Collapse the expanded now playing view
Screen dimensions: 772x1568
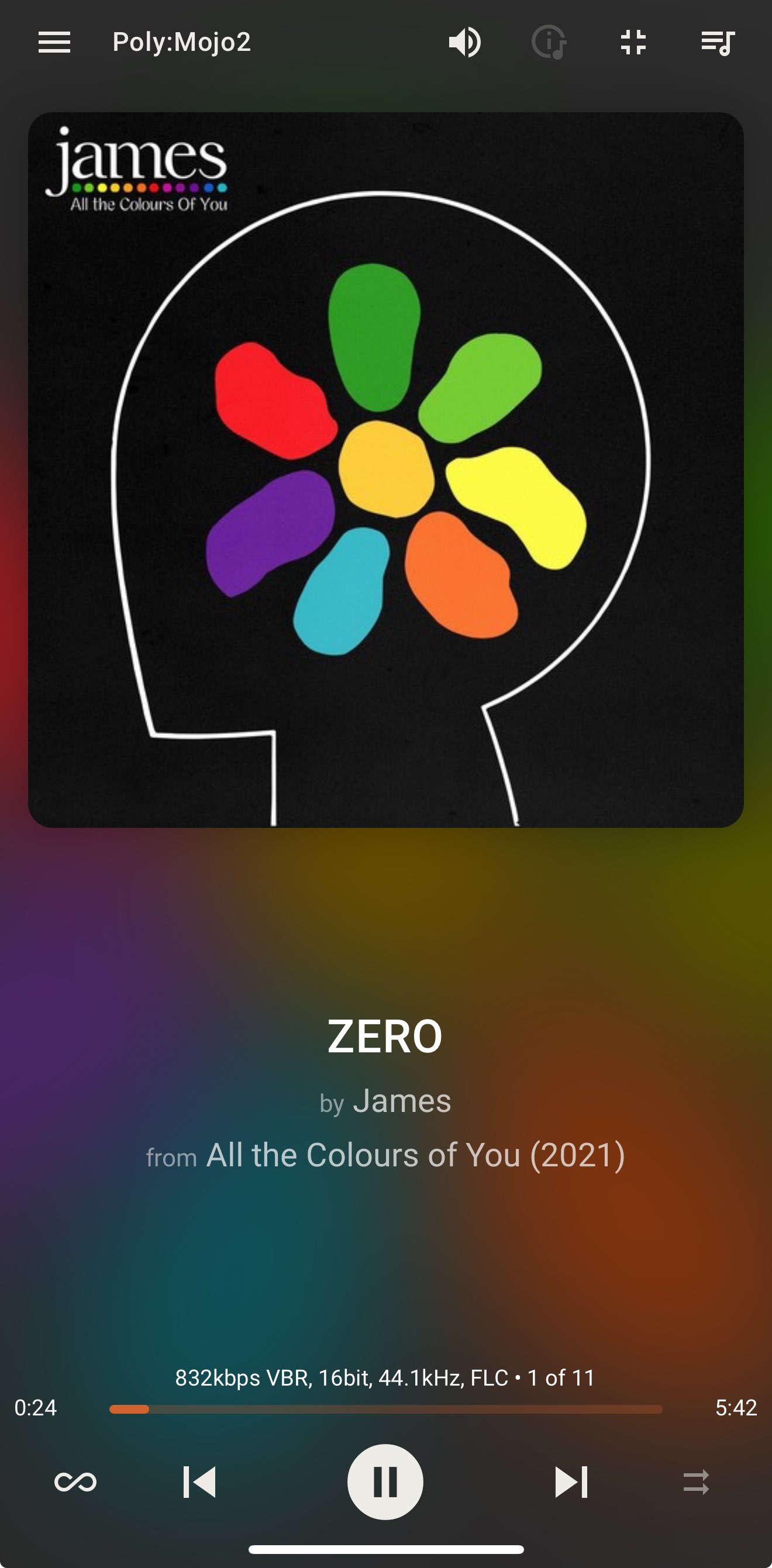(x=633, y=42)
